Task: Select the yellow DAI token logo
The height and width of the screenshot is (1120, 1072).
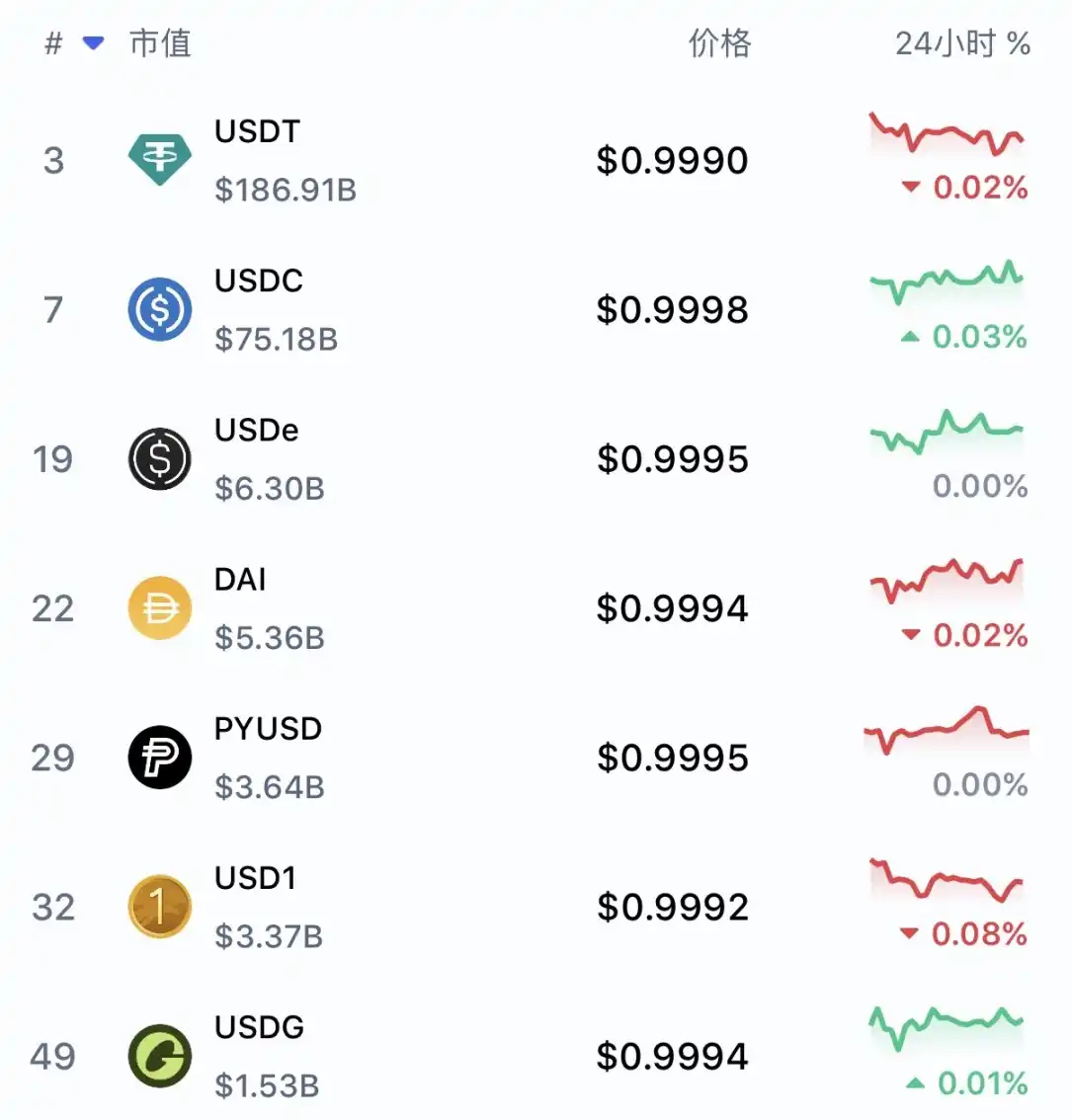Action: point(159,607)
